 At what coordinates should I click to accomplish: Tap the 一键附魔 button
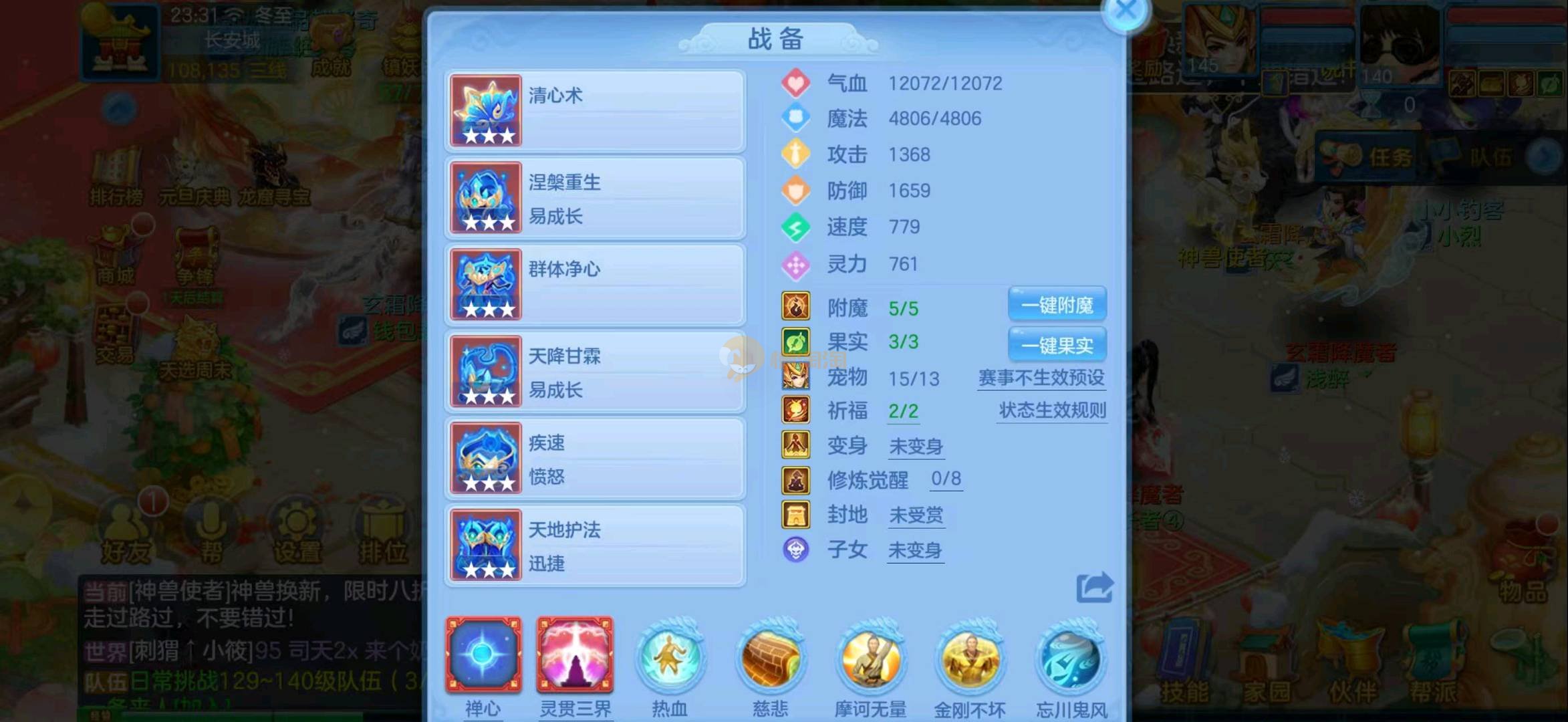1057,306
